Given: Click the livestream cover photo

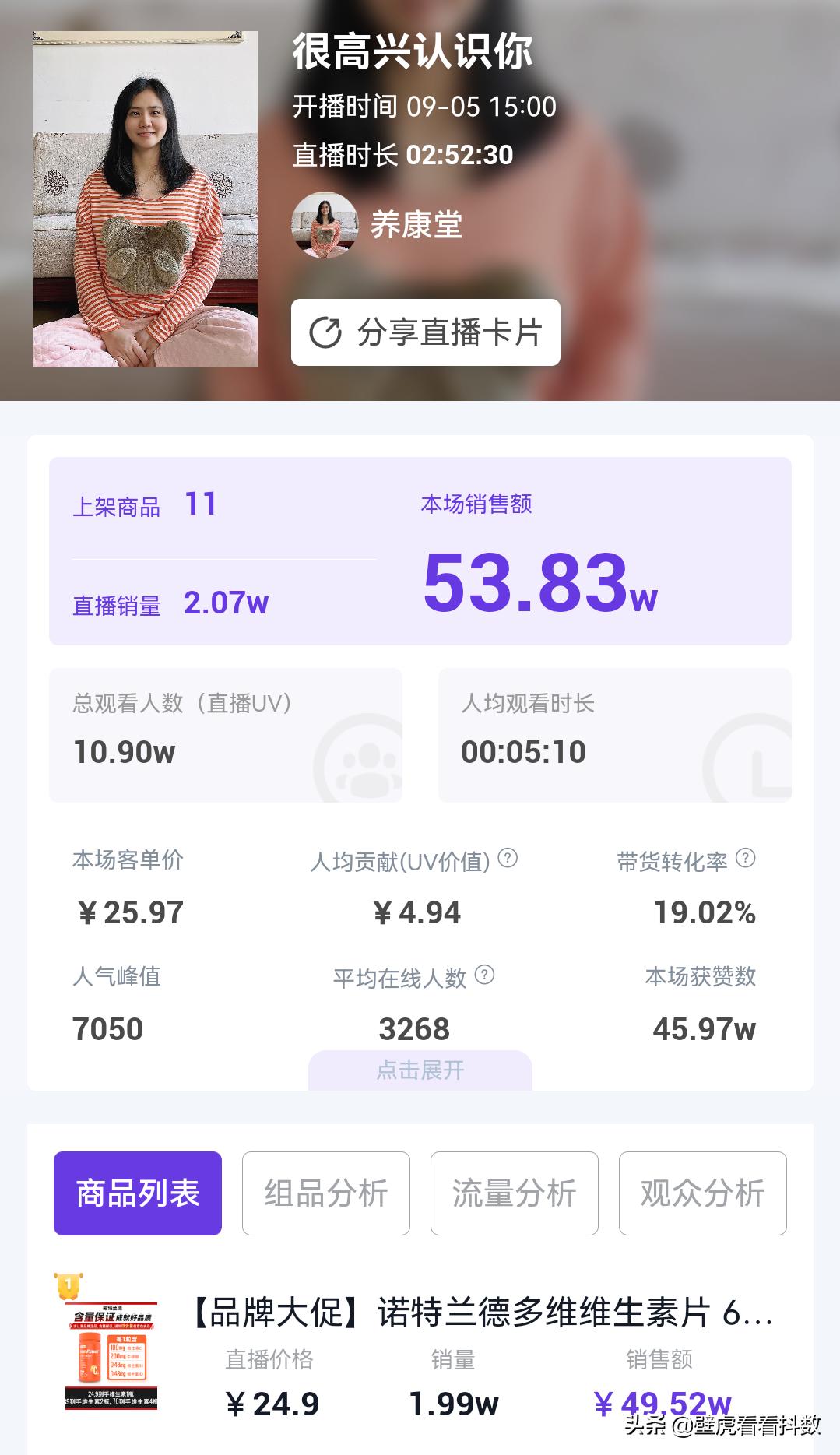Looking at the screenshot, I should coord(144,199).
